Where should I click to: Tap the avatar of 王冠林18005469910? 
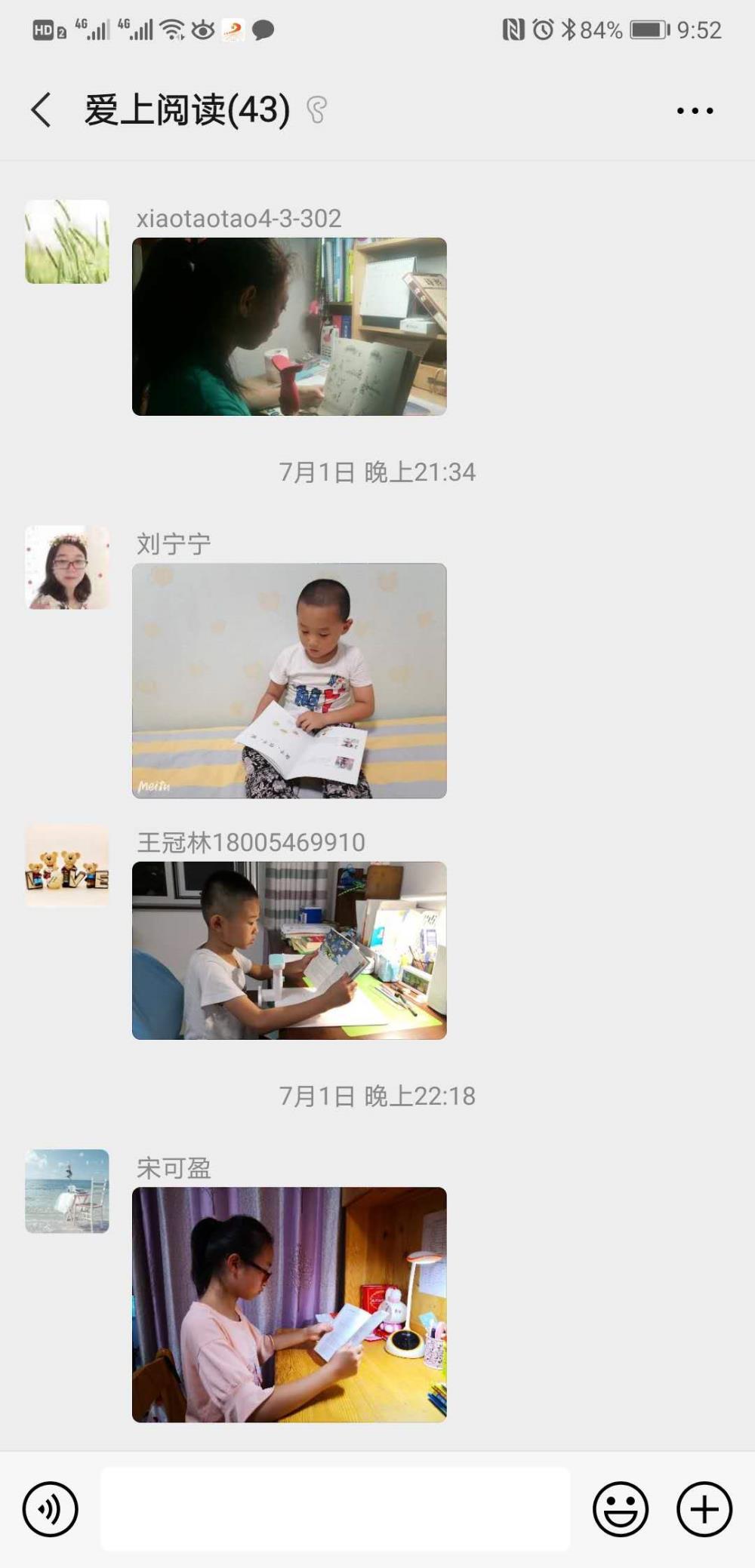[67, 865]
